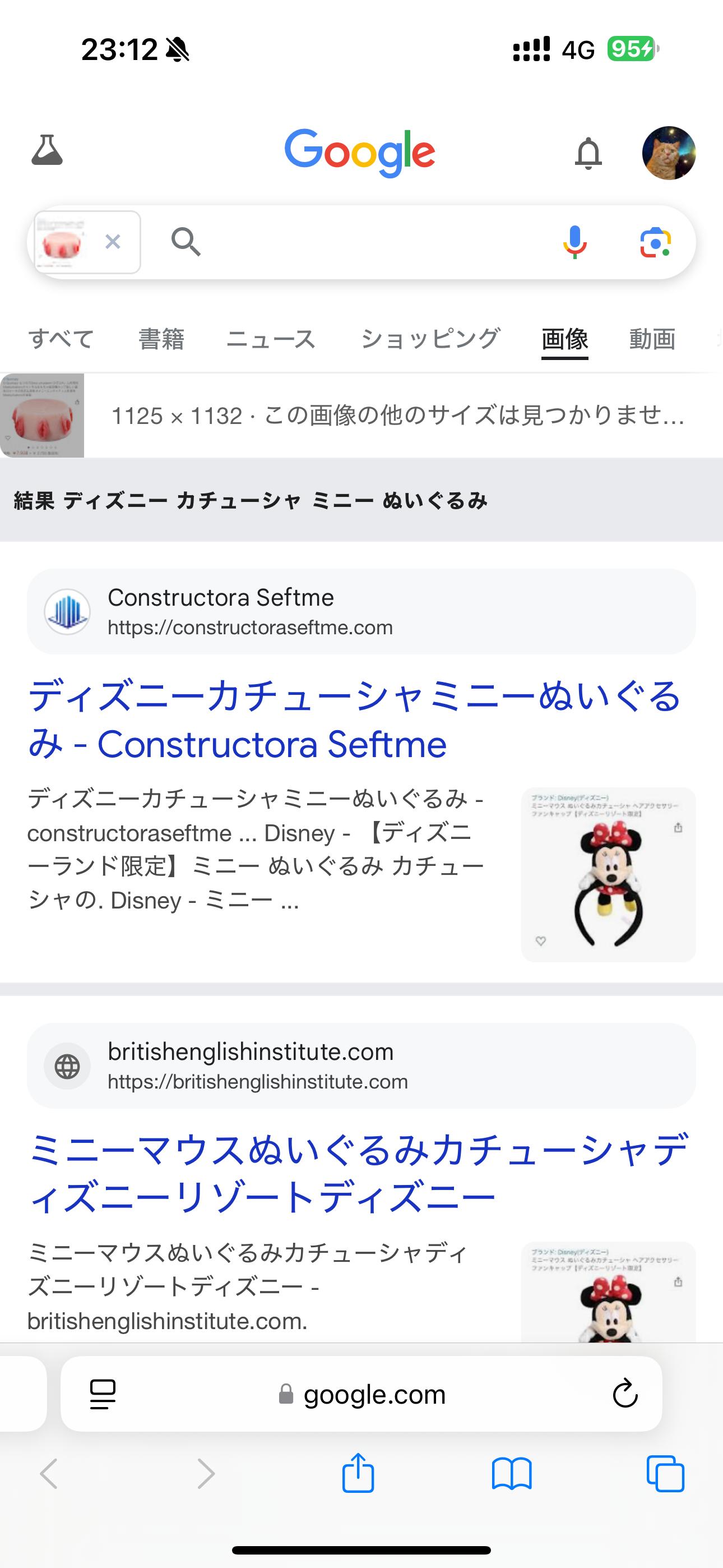Reload the google.com page
This screenshot has width=723, height=1568.
624,1394
